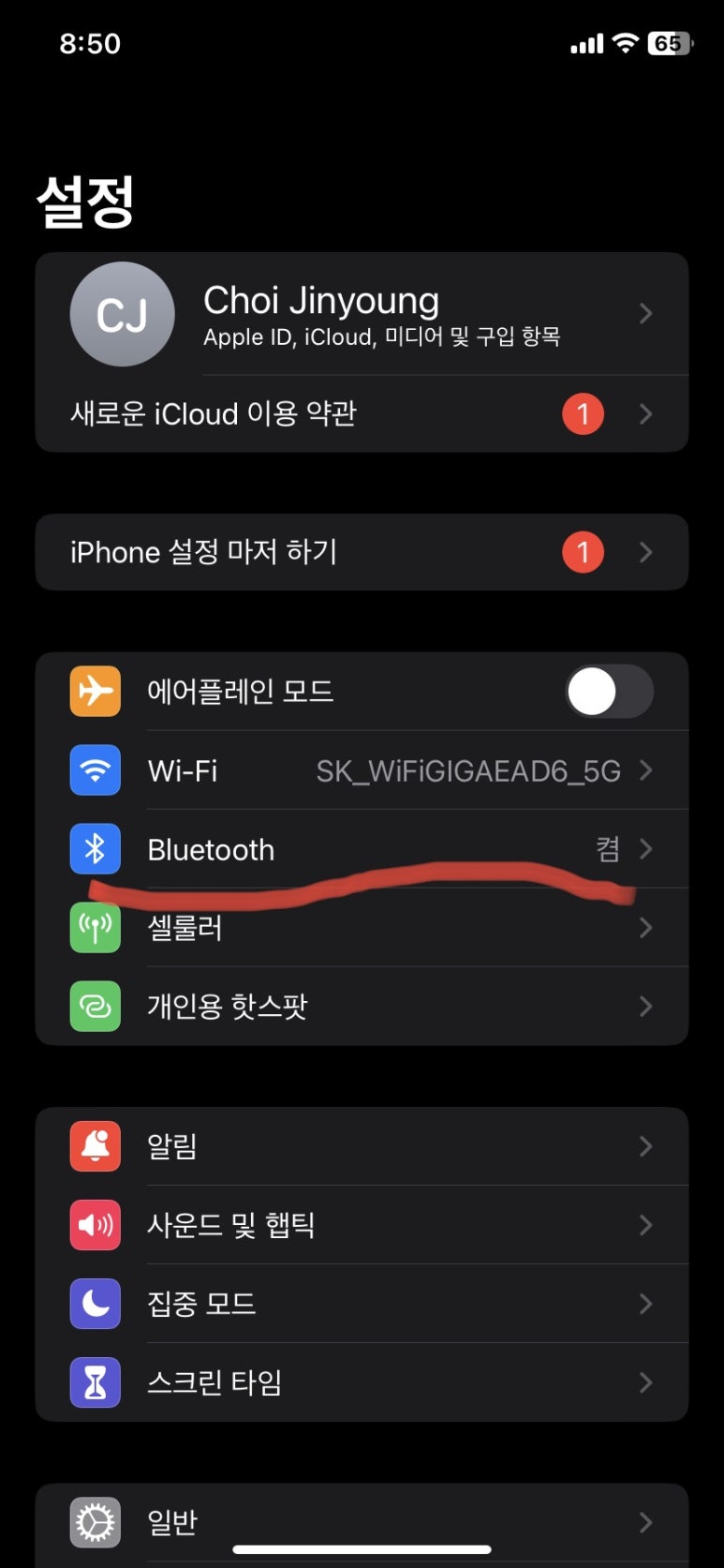Open 개인용 핫스팟 settings
This screenshot has width=724, height=1568.
coord(362,1007)
